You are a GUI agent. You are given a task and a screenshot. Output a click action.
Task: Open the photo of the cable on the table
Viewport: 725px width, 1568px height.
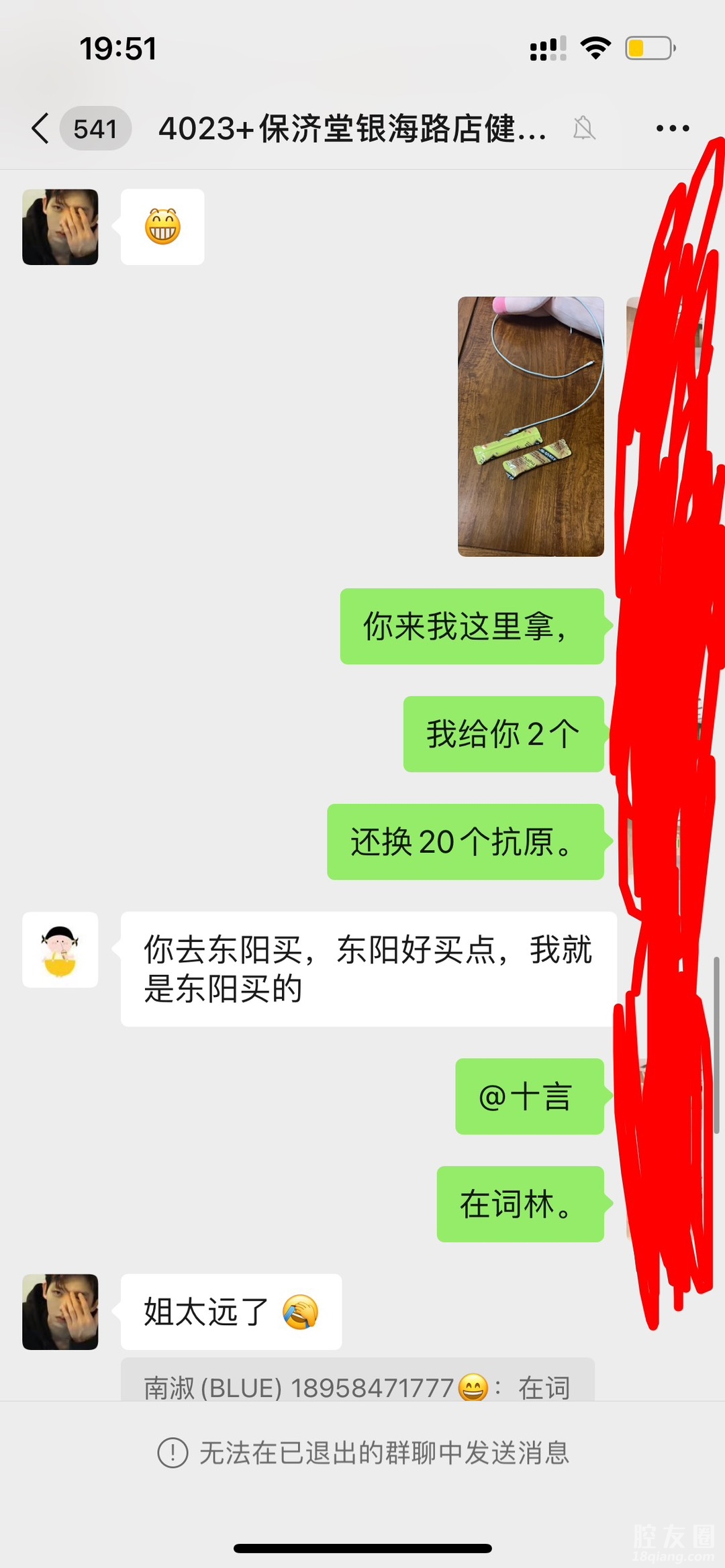[x=530, y=426]
